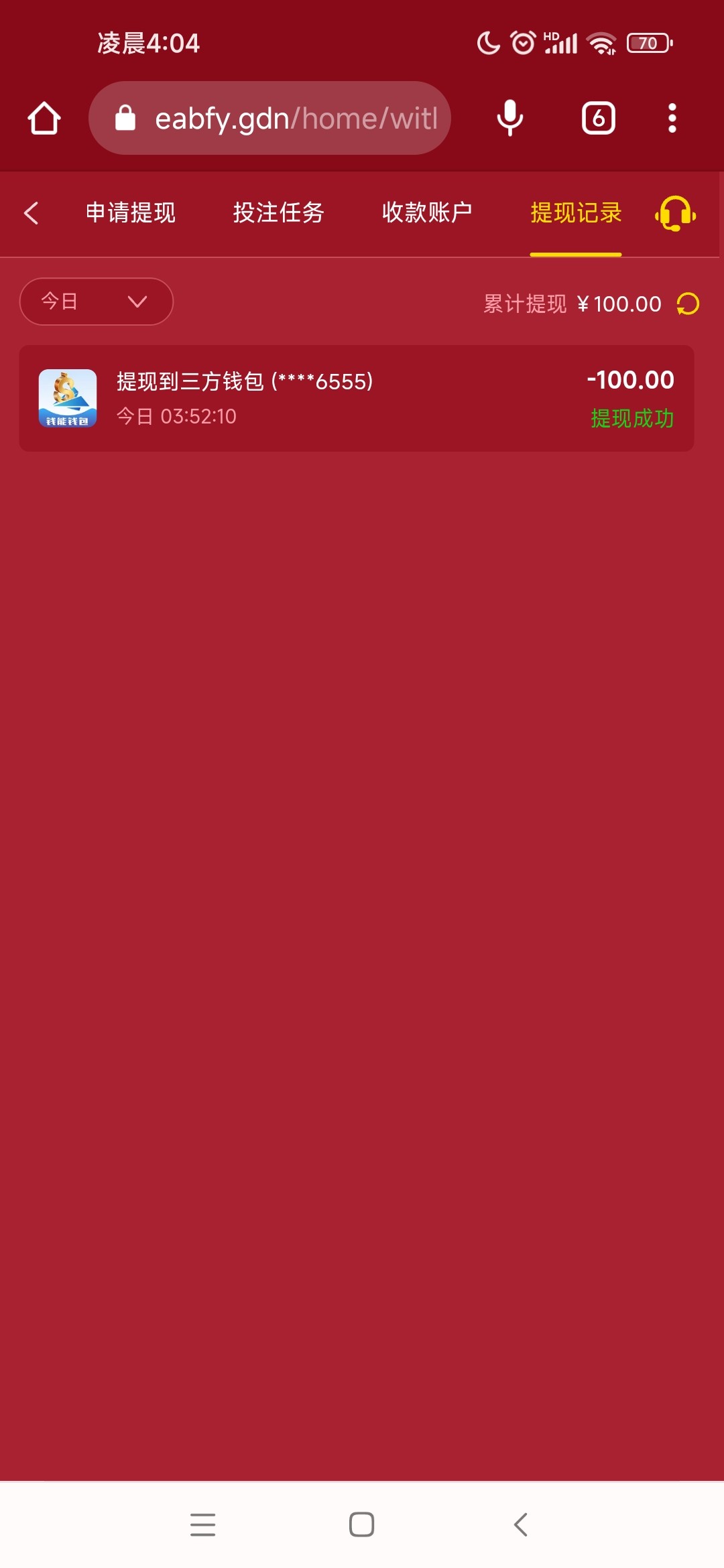
Task: Go back with the system back button
Action: click(x=521, y=1524)
